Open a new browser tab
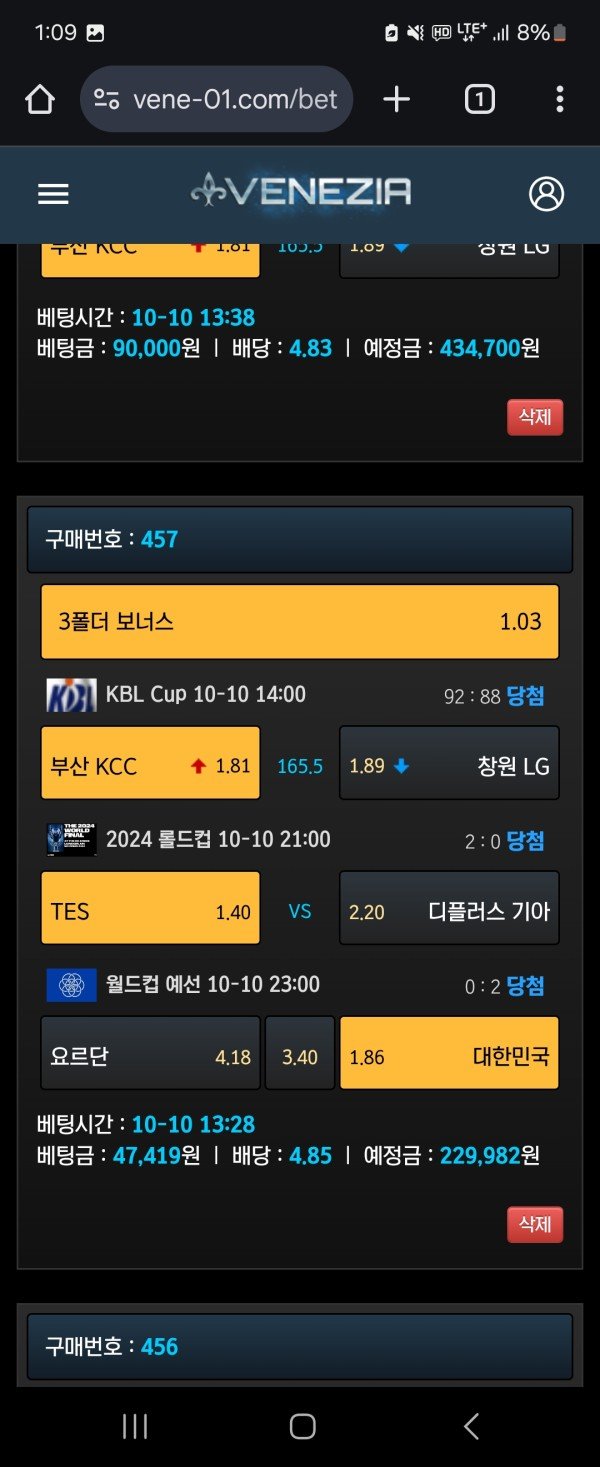 coord(397,99)
